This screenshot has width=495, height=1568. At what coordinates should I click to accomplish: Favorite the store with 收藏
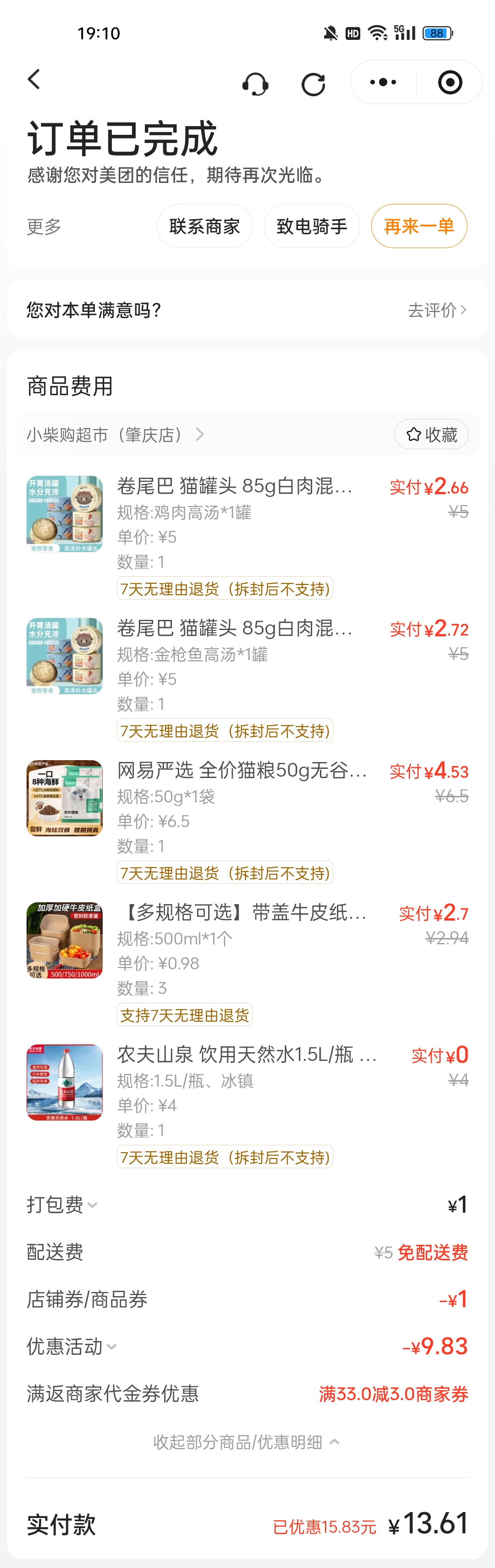click(x=432, y=435)
